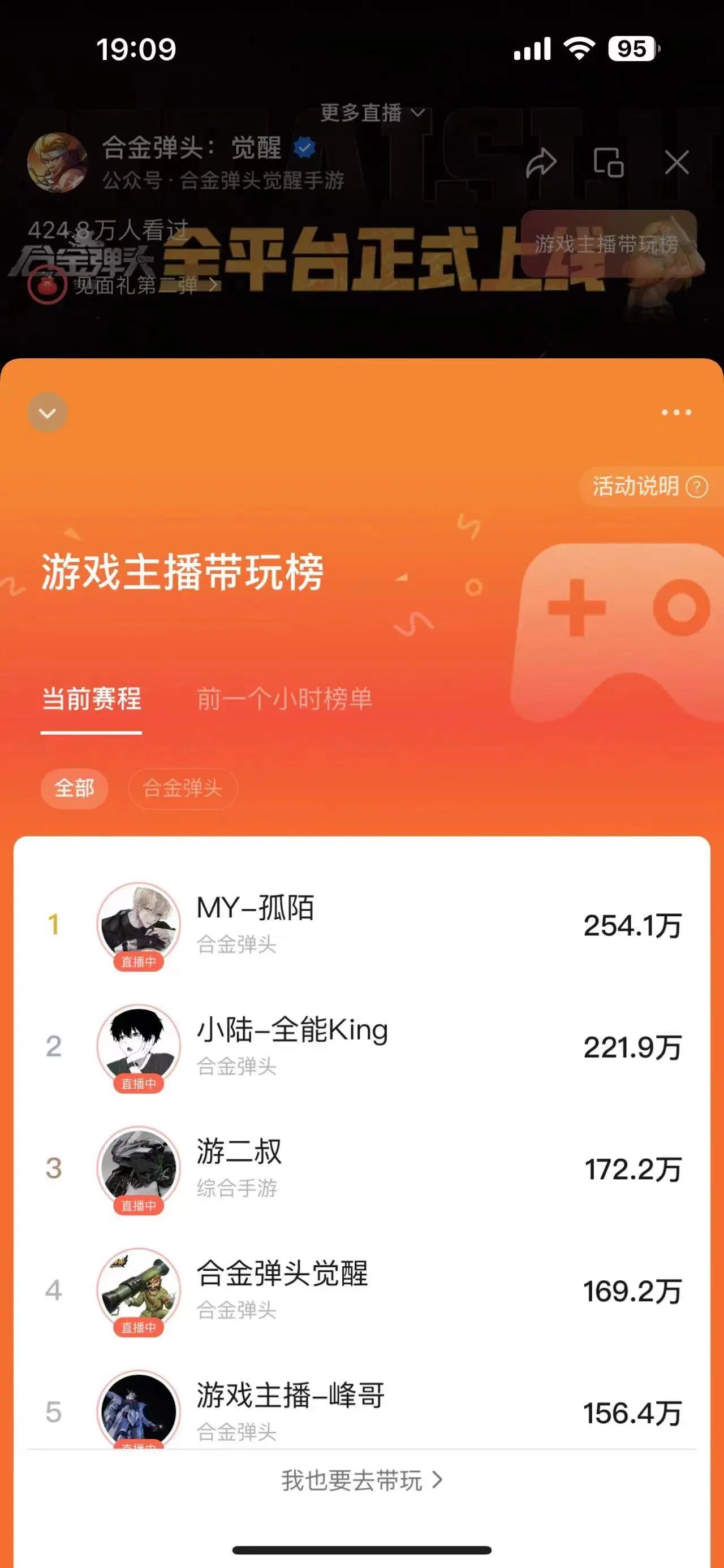
Task: Collapse the panel with the down-chevron button
Action: tap(48, 413)
